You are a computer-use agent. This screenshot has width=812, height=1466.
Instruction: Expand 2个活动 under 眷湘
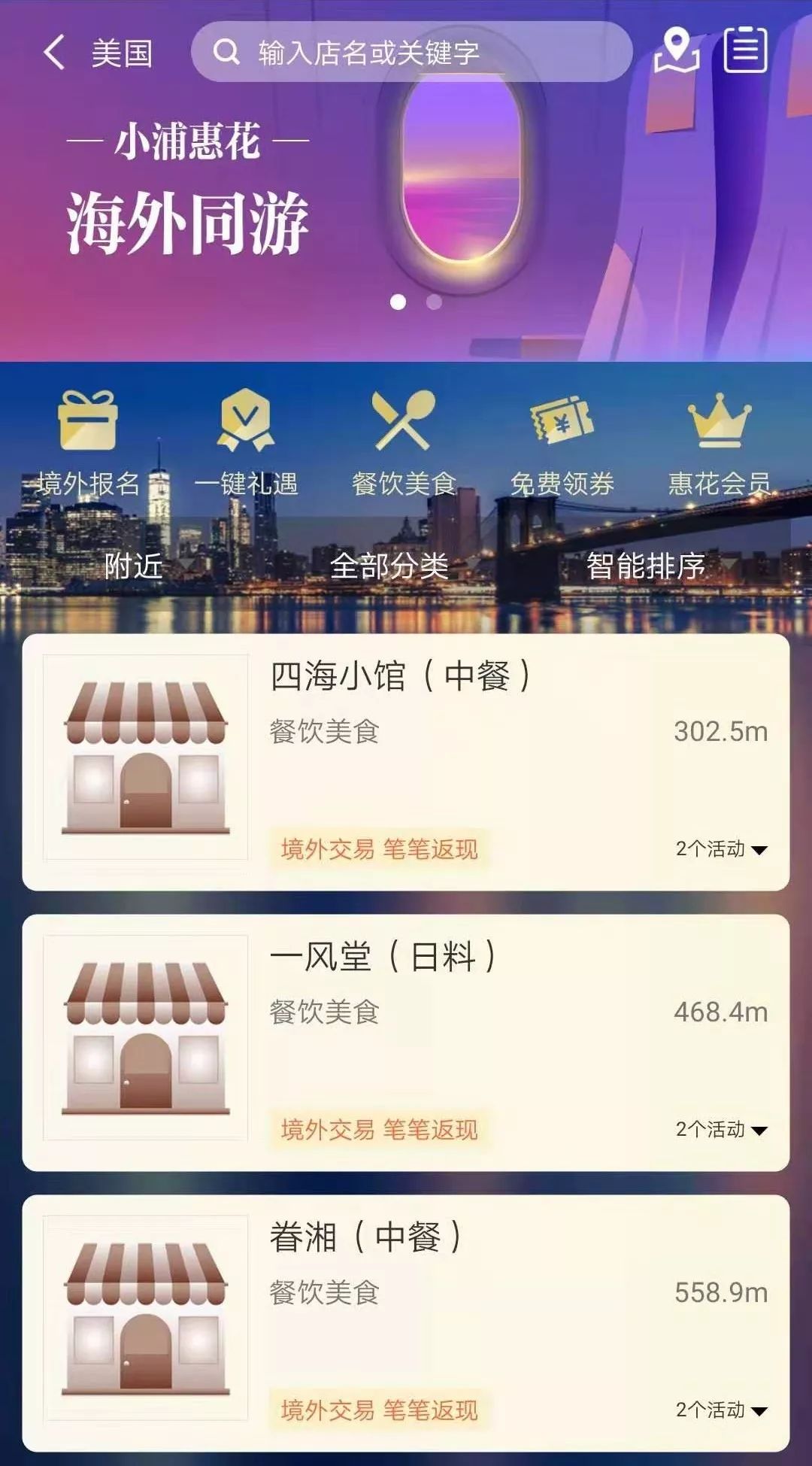tap(720, 1410)
